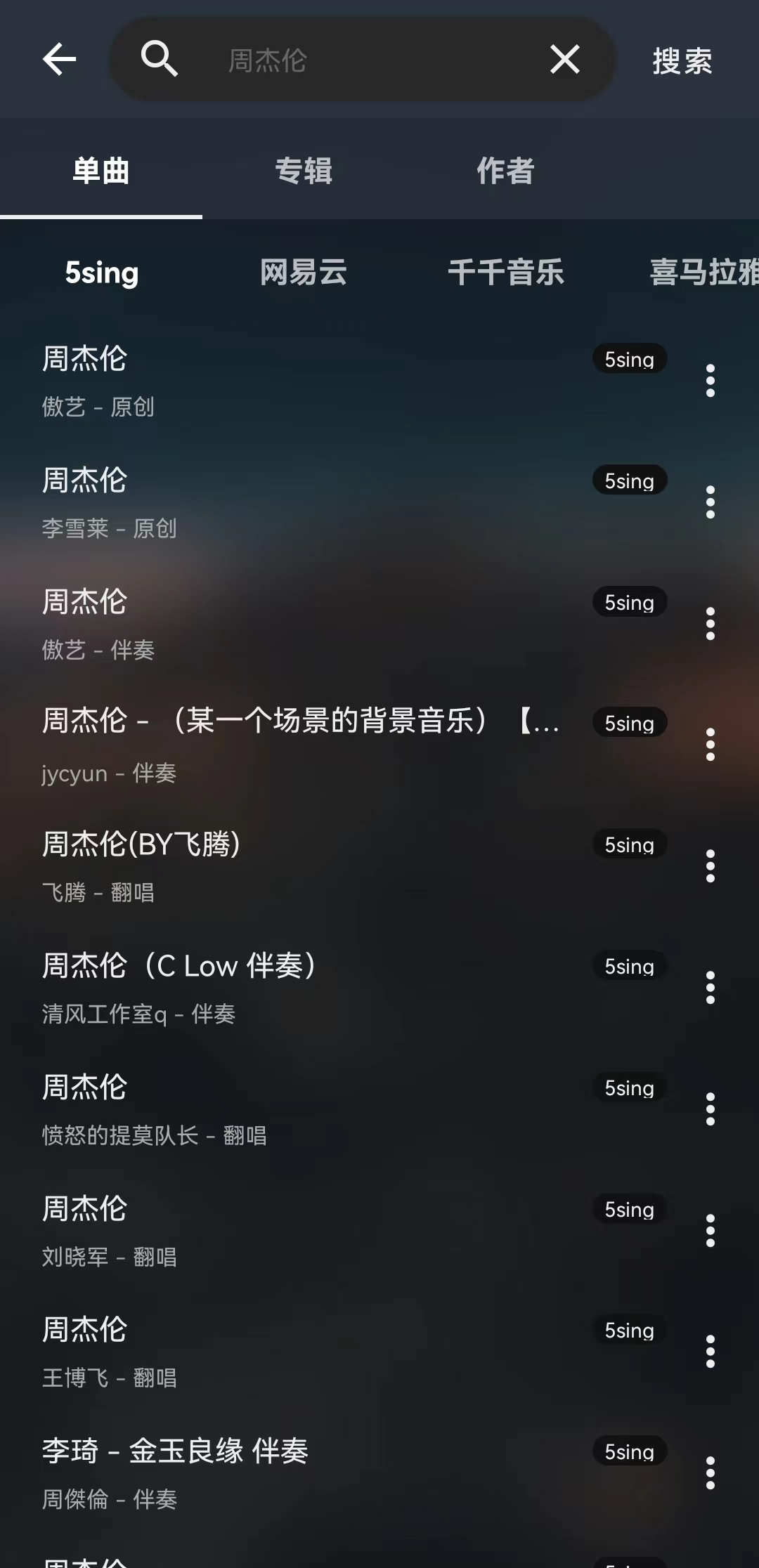Select the 5sing source tab
This screenshot has height=1568, width=759.
pos(102,273)
